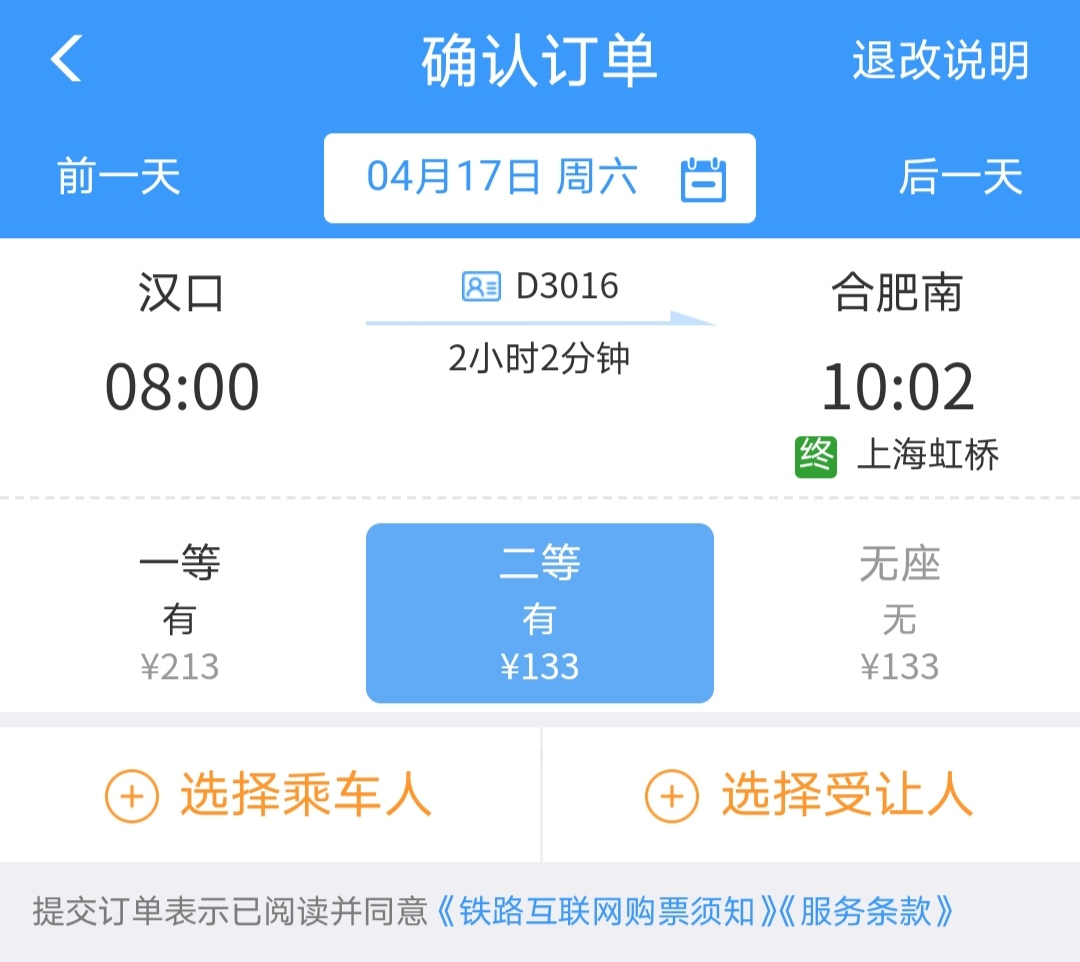This screenshot has width=1080, height=962.
Task: Tap 选择乘车人 to add passengers
Action: tap(270, 796)
